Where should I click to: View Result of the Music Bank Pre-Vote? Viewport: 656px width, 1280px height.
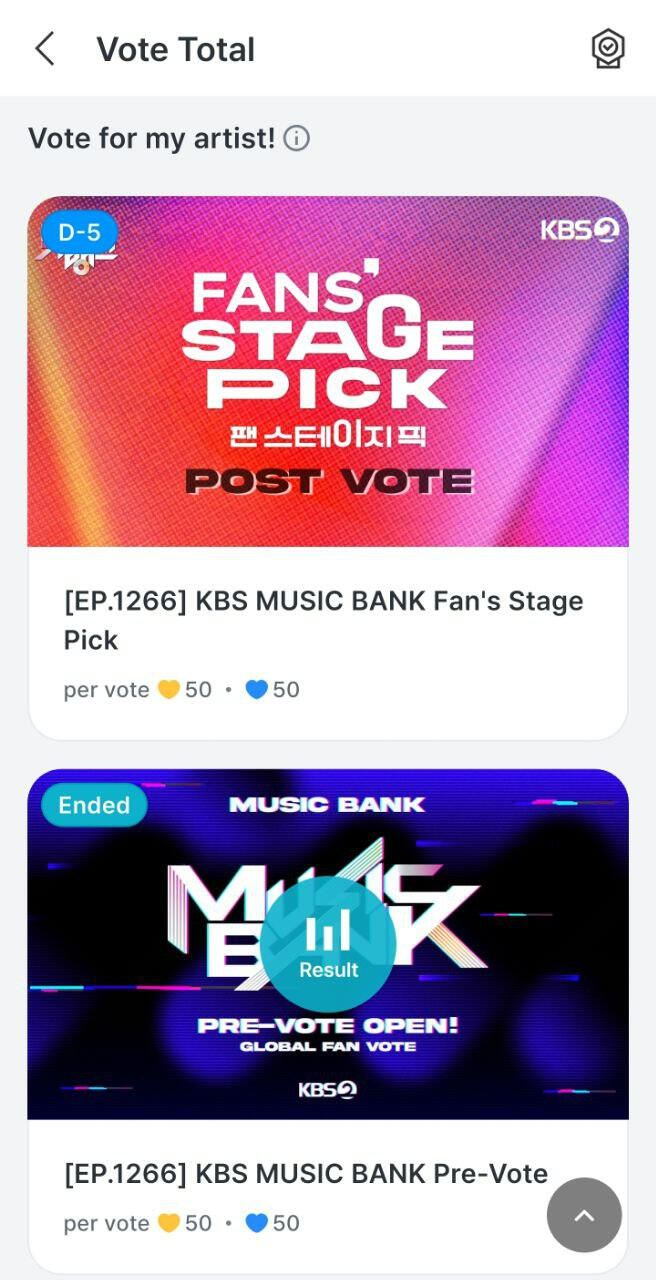click(x=328, y=944)
